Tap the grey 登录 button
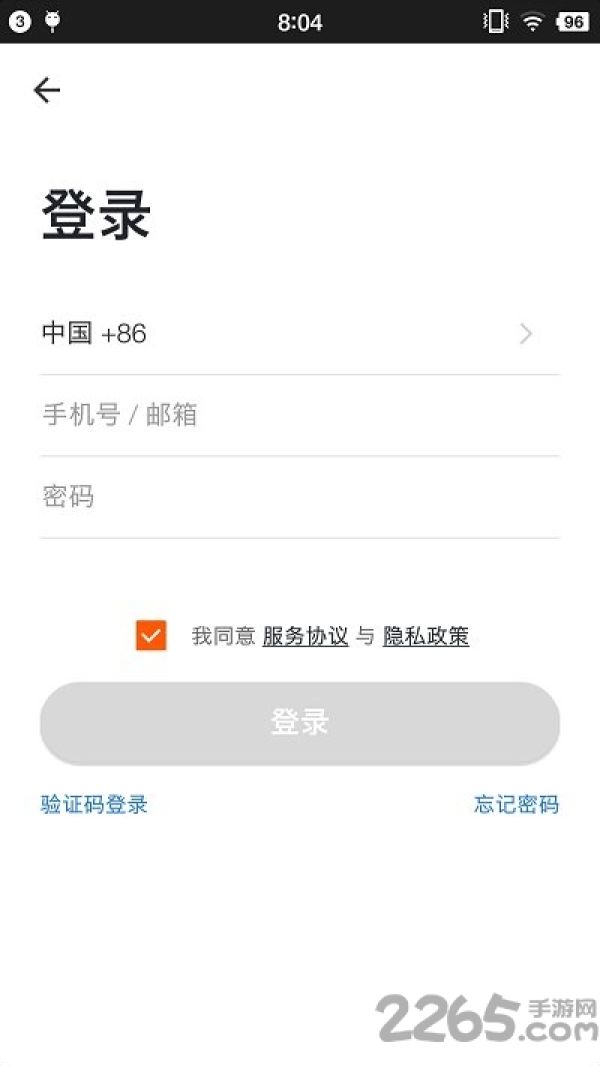Image resolution: width=600 pixels, height=1066 pixels. pyautogui.click(x=300, y=723)
